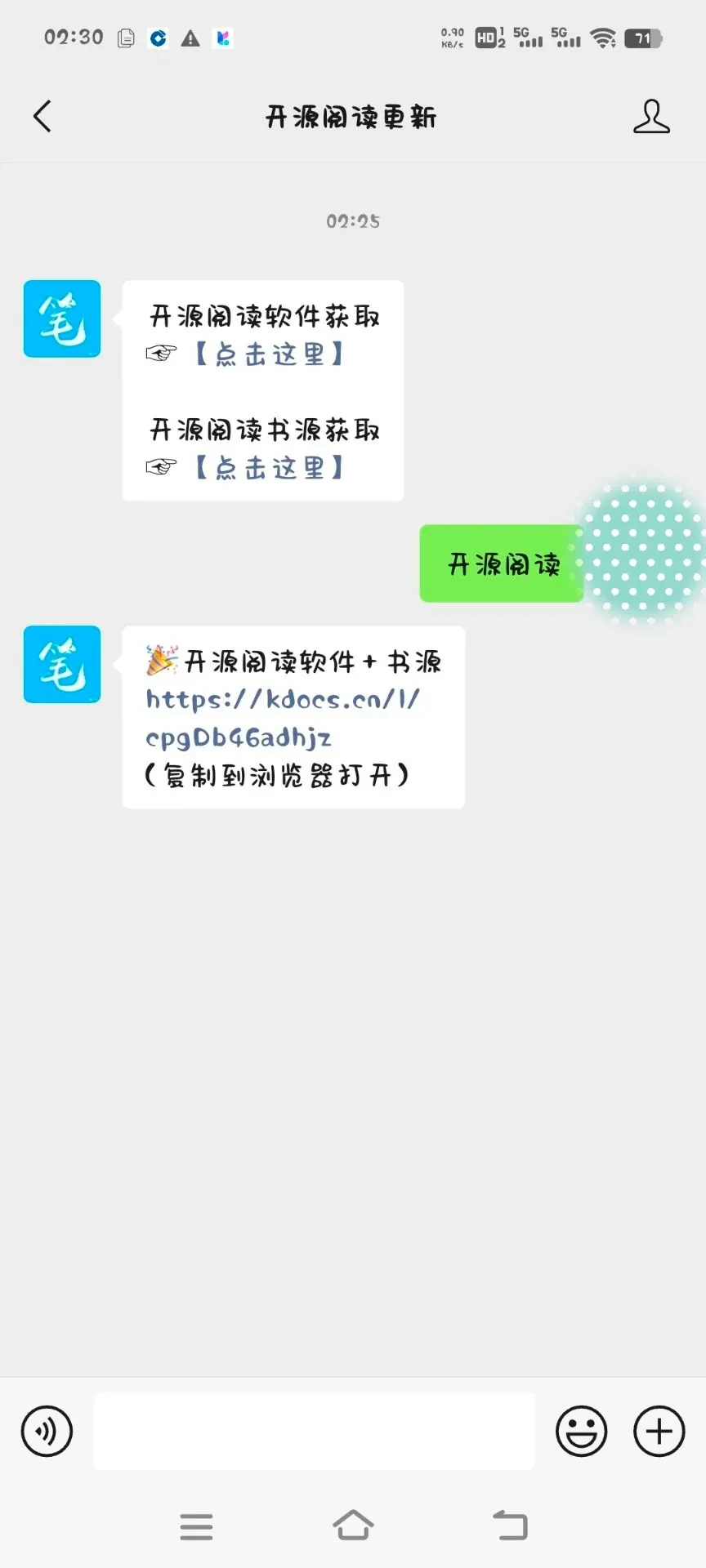Open the account profile icon
706x1568 pixels.
click(651, 117)
